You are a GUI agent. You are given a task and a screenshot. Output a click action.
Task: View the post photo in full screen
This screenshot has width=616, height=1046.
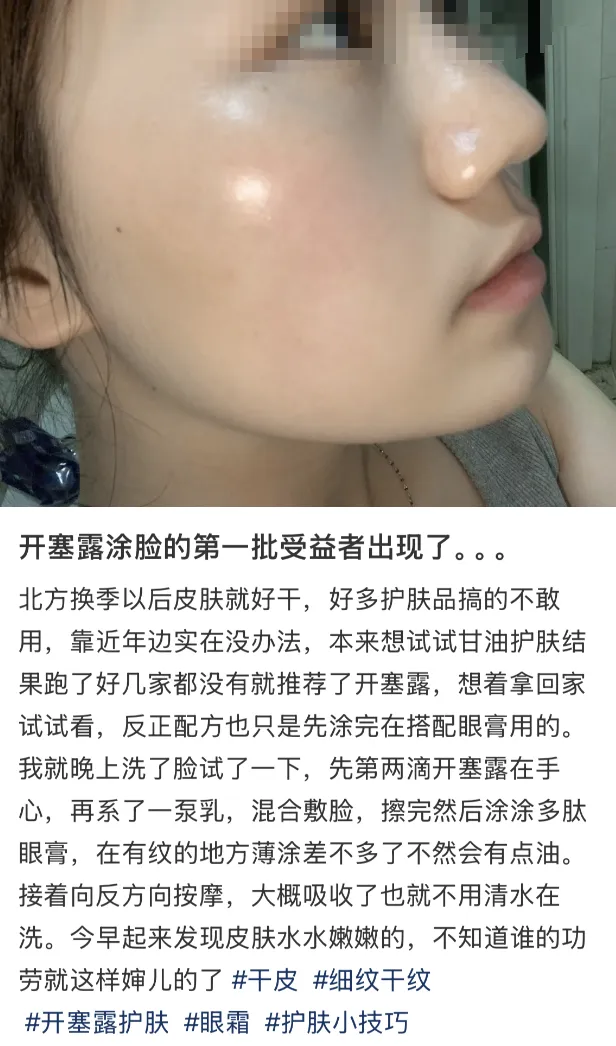[308, 250]
